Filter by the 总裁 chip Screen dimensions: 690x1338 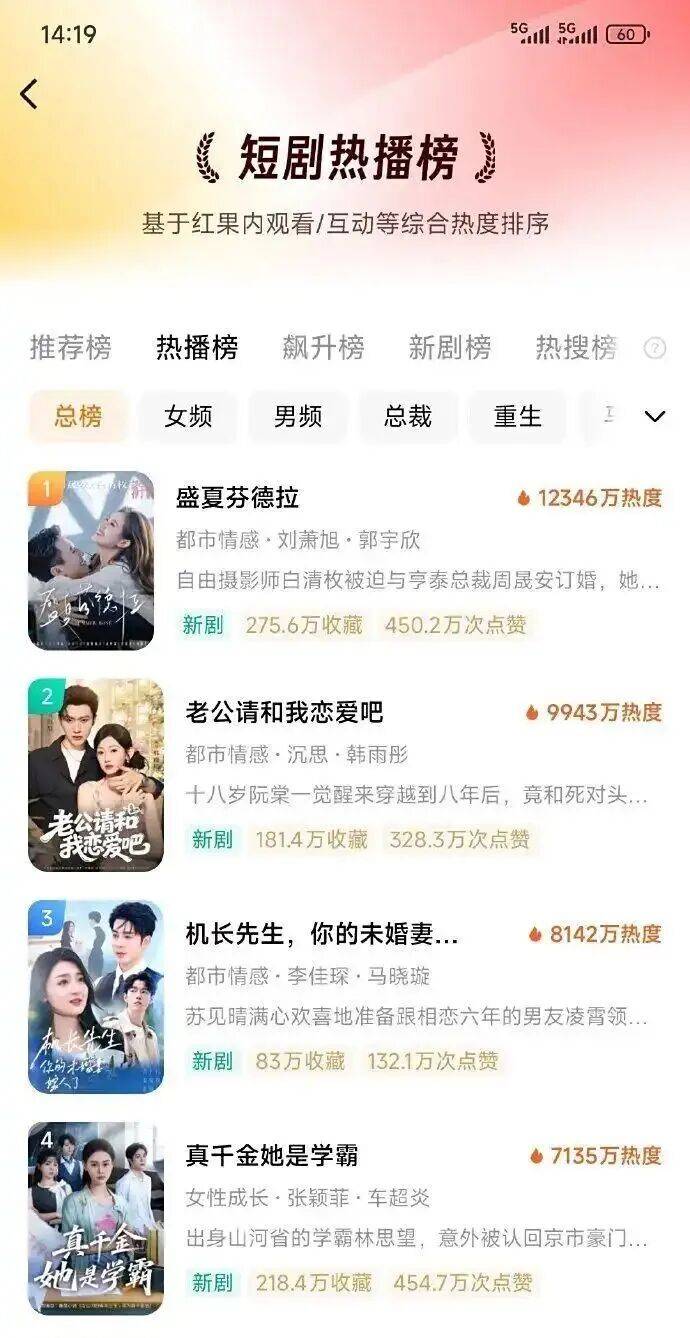(x=408, y=416)
